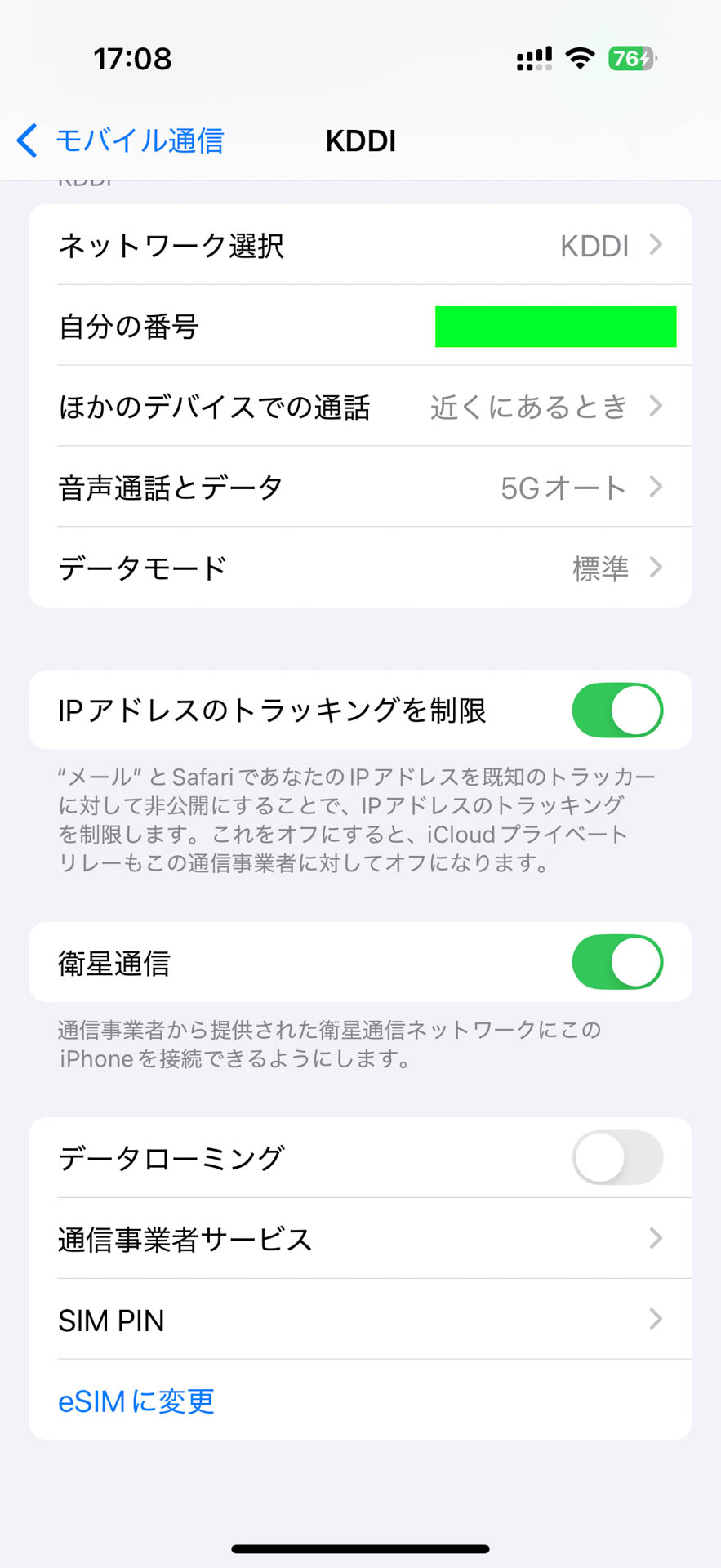Open ネットワーク選択 showing KDDI
721x1568 pixels.
(360, 245)
